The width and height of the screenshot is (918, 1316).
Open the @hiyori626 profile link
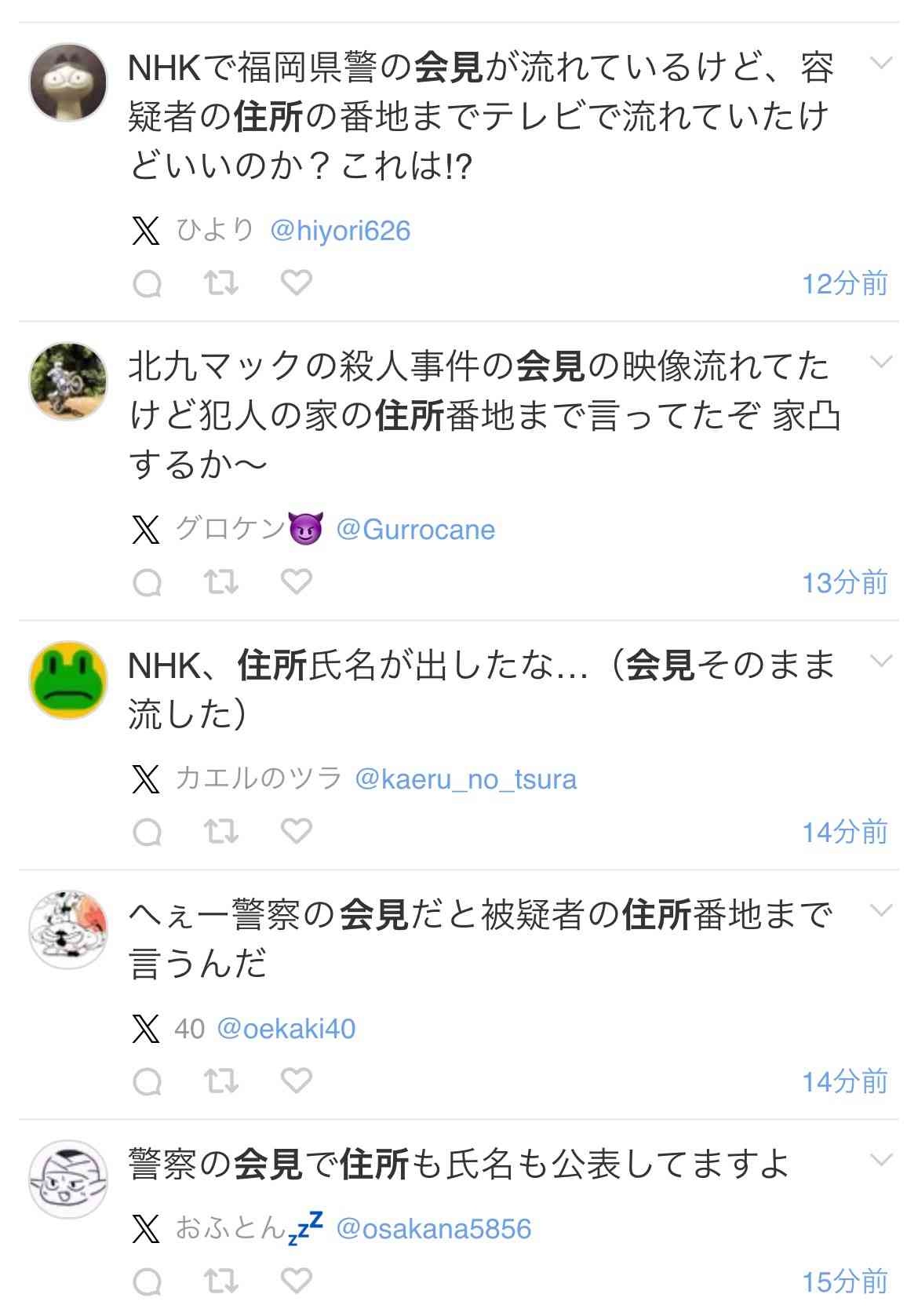pyautogui.click(x=340, y=231)
